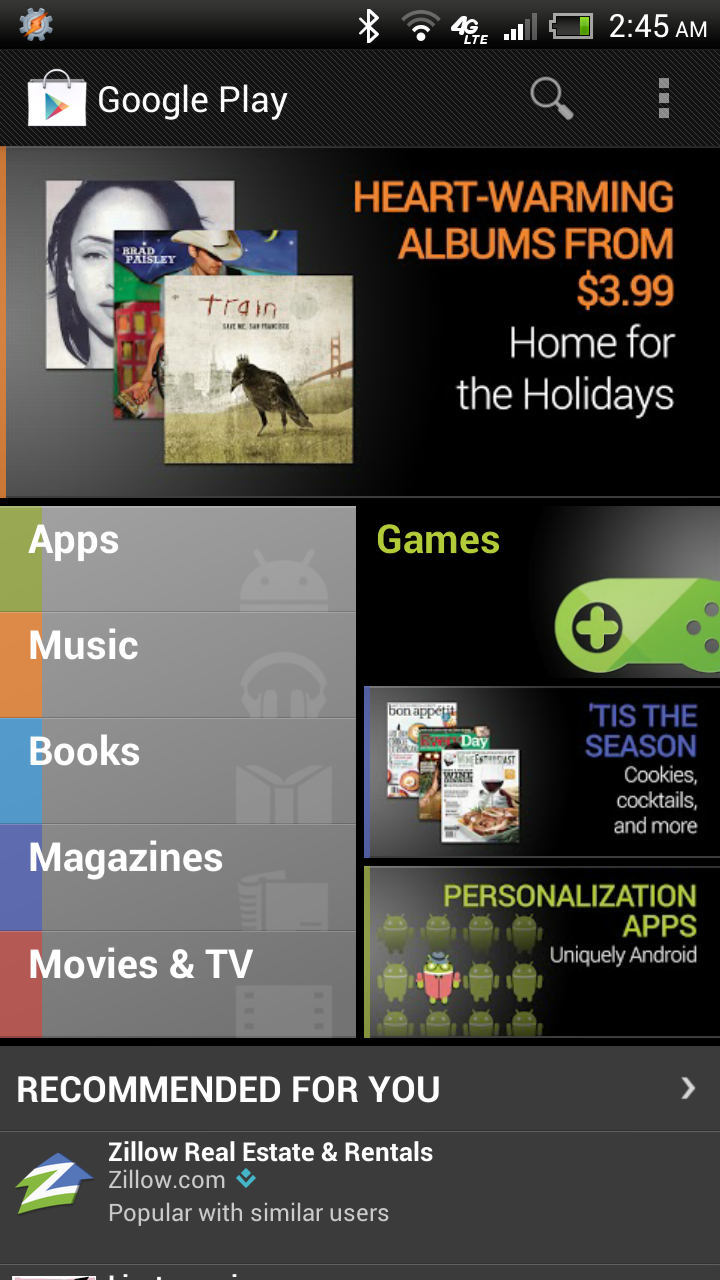Browse the Apps category
Screen dimensions: 720x1280
point(178,559)
